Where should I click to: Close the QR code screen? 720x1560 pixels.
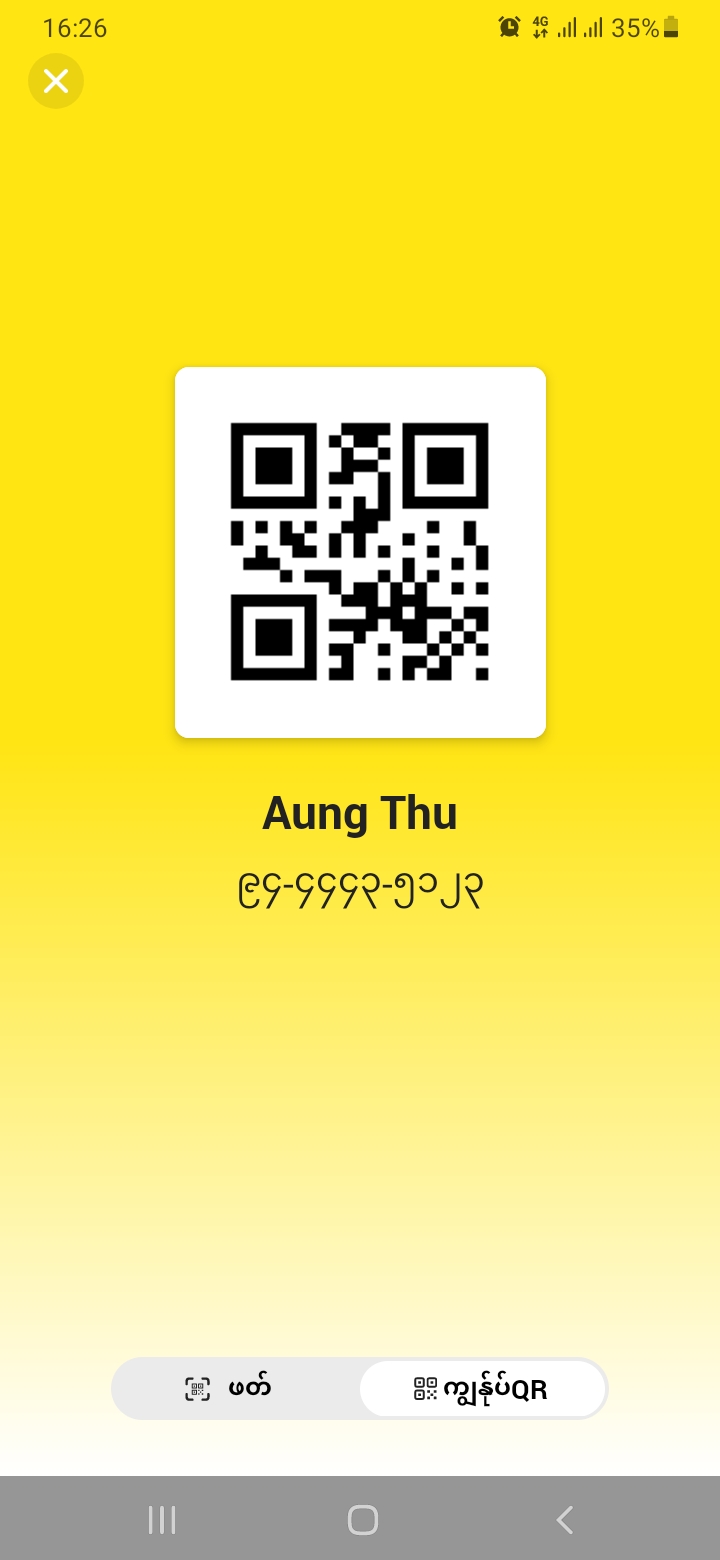click(56, 81)
